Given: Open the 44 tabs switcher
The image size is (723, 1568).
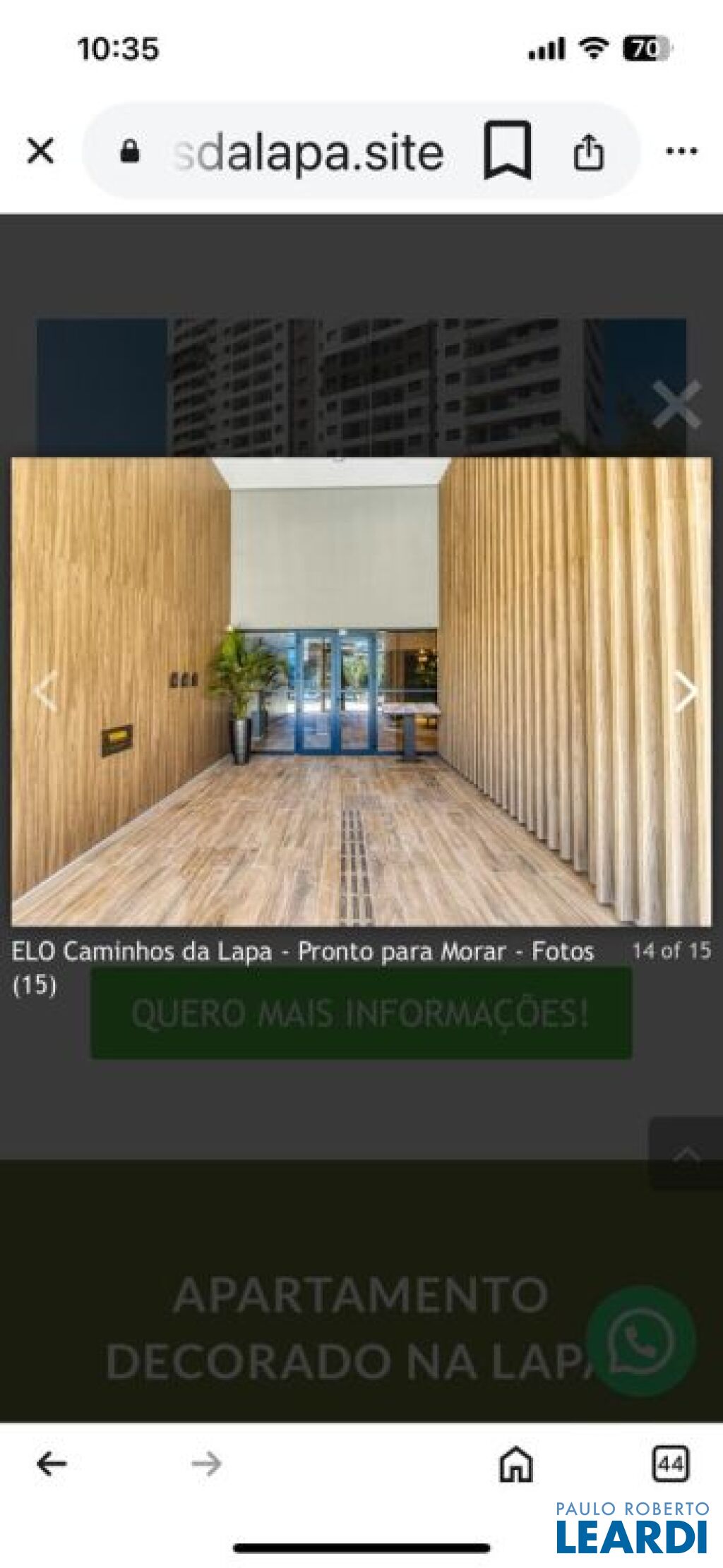Looking at the screenshot, I should coord(670,1464).
